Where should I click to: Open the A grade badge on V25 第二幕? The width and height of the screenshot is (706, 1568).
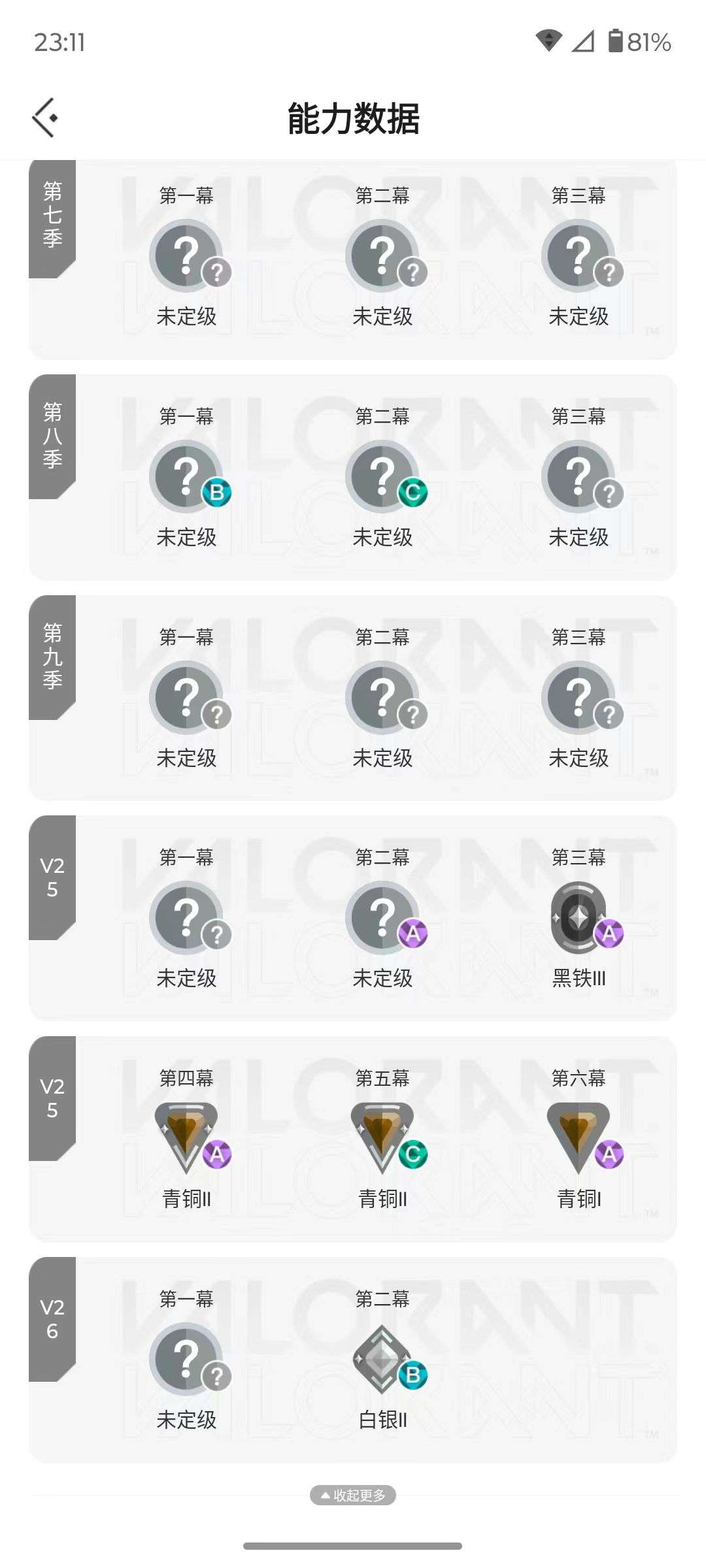click(413, 935)
